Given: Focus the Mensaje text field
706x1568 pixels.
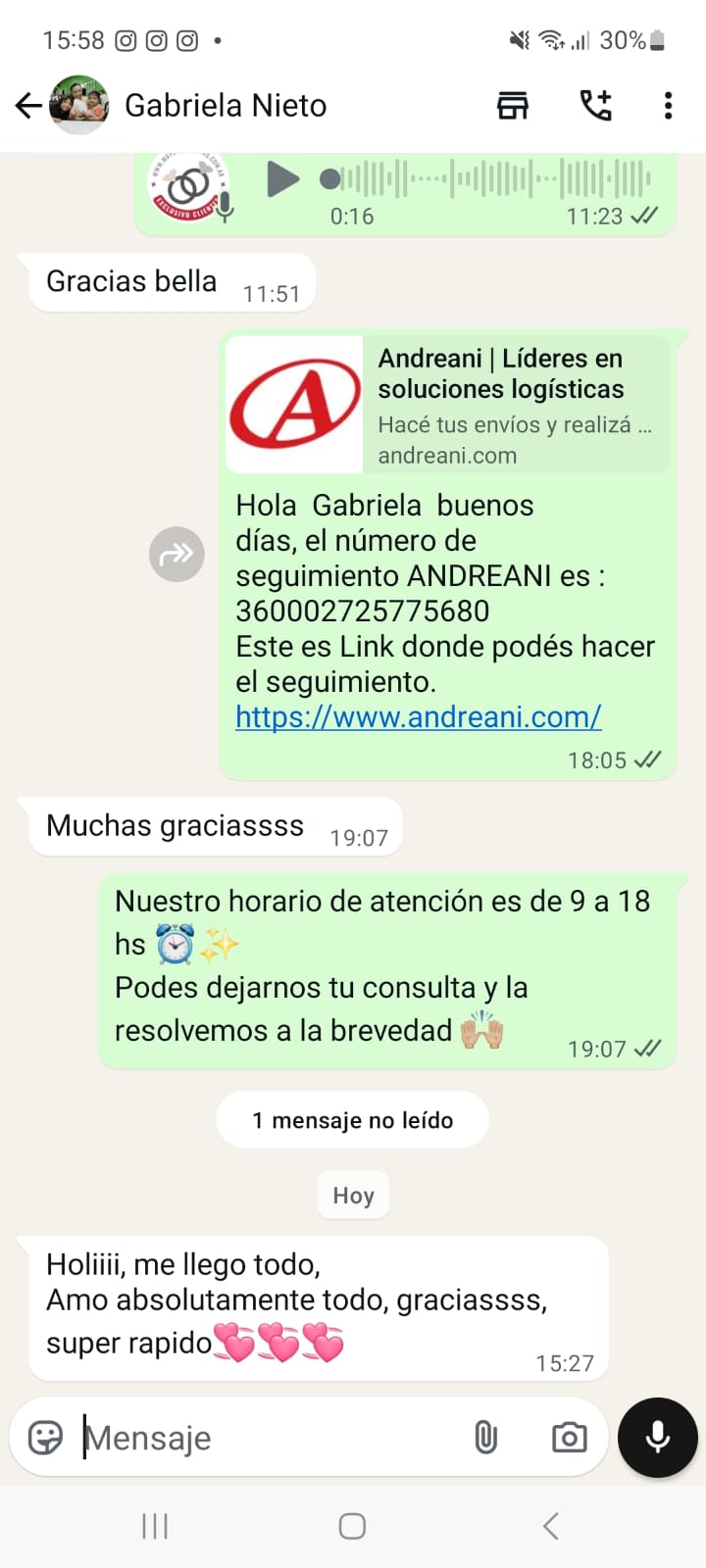Looking at the screenshot, I should [265, 1438].
